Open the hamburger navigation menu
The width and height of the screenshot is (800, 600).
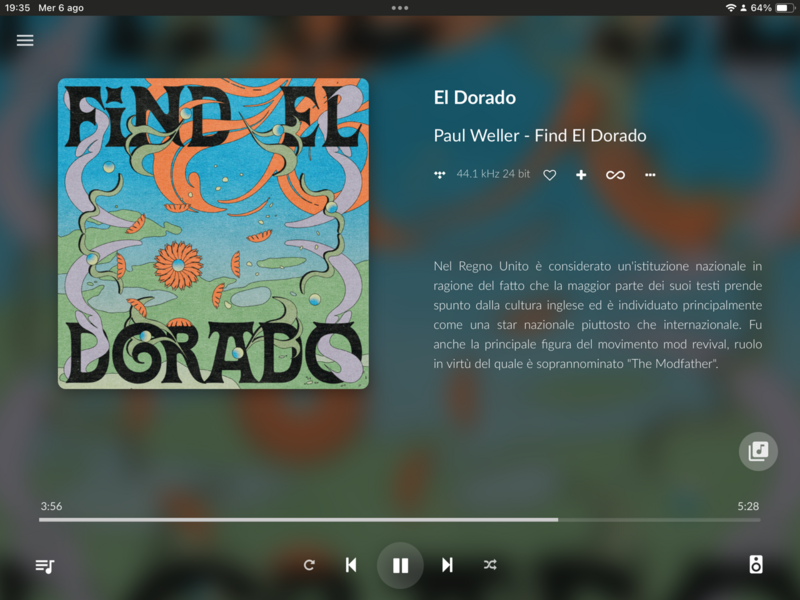(25, 40)
